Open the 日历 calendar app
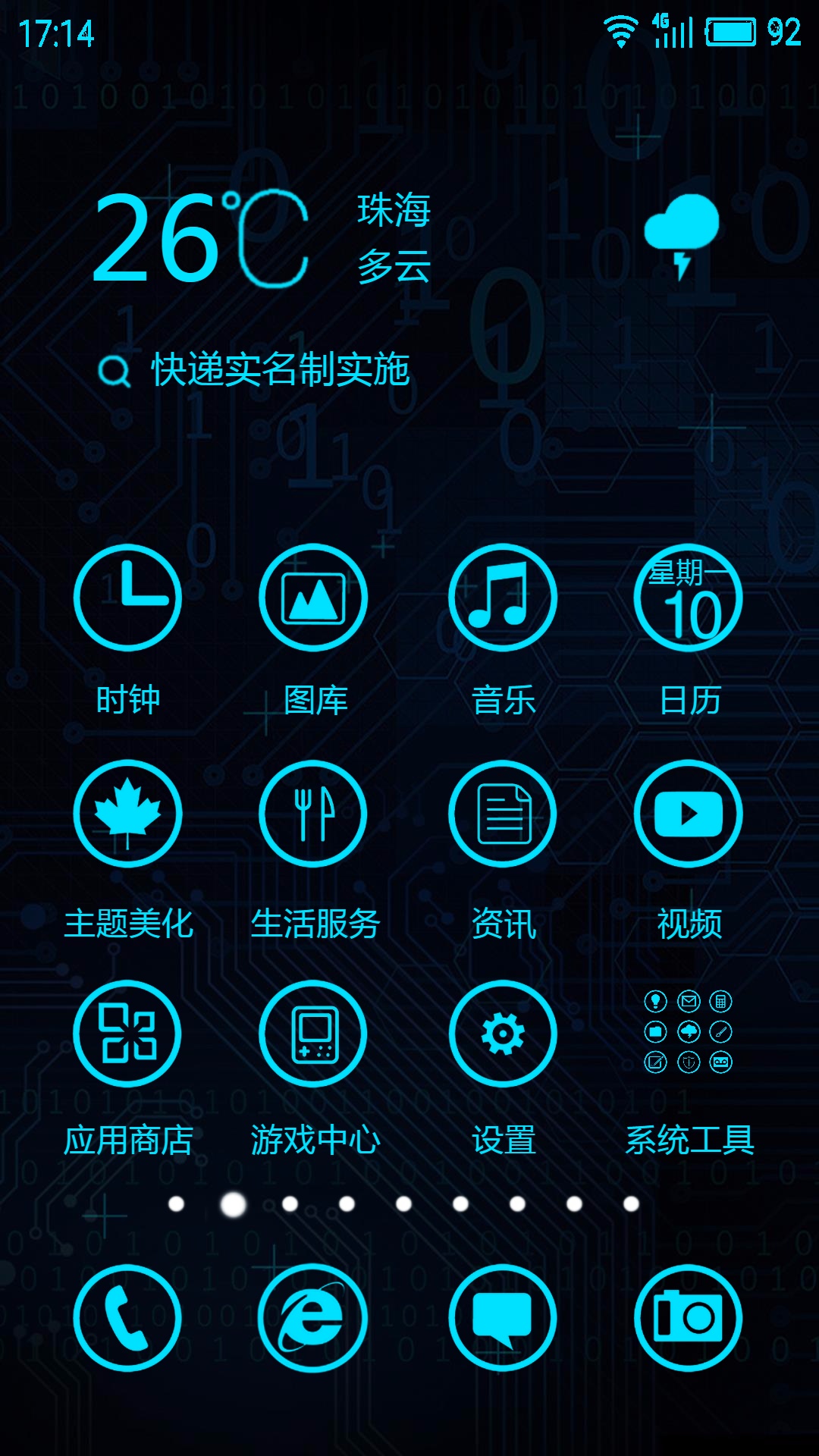Screen dimensions: 819x1456 [688, 598]
